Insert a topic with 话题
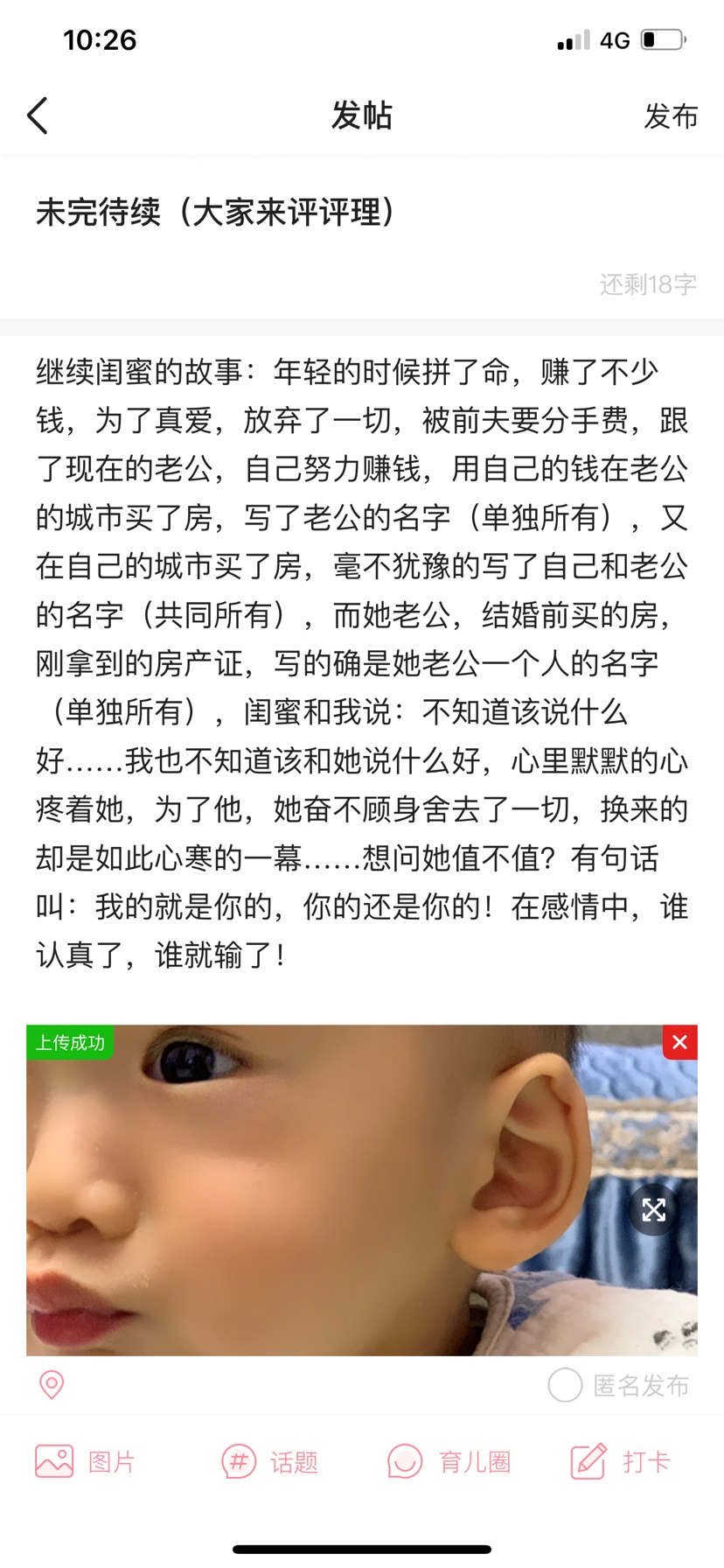Screen dimensions: 724x1568 (269, 1461)
